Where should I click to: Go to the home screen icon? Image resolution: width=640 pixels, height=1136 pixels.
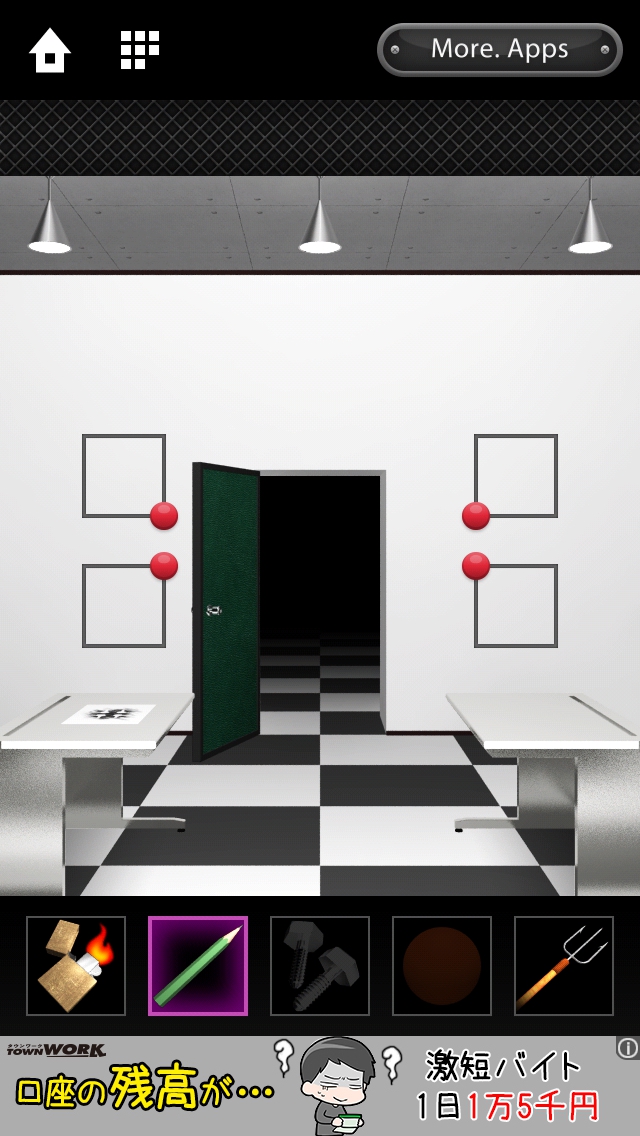click(x=49, y=49)
